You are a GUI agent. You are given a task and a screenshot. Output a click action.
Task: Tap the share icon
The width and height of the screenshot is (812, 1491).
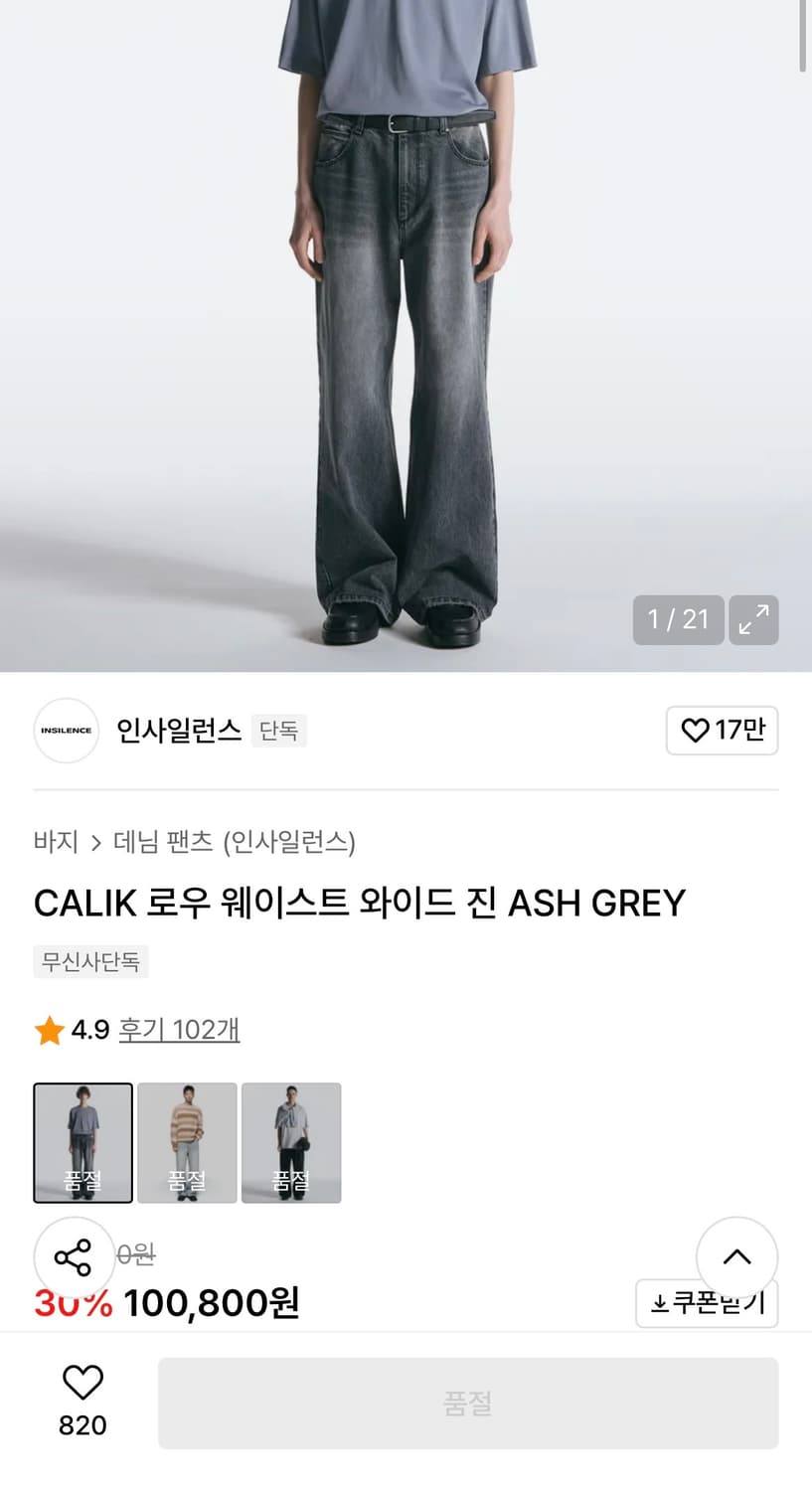coord(75,1257)
